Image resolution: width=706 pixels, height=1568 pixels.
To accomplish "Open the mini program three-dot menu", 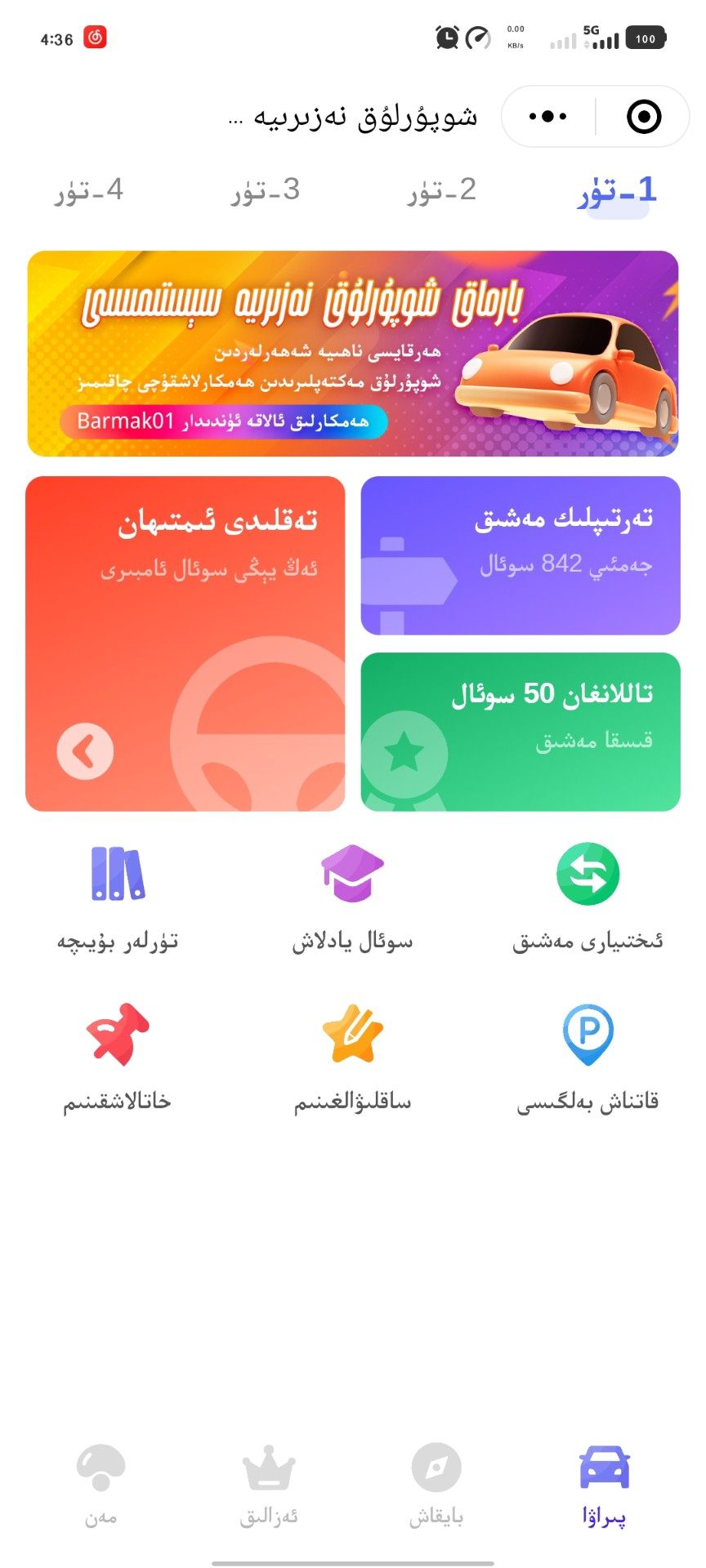I will tap(547, 117).
